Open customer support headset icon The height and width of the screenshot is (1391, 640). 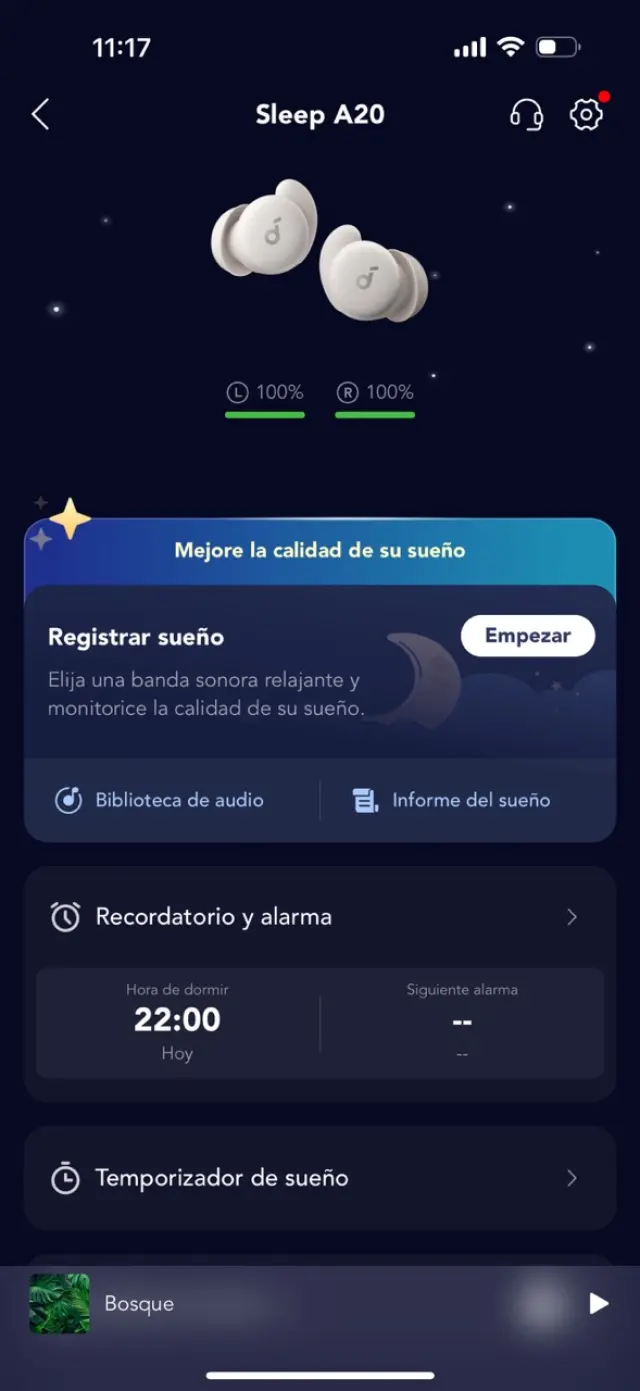pos(526,115)
